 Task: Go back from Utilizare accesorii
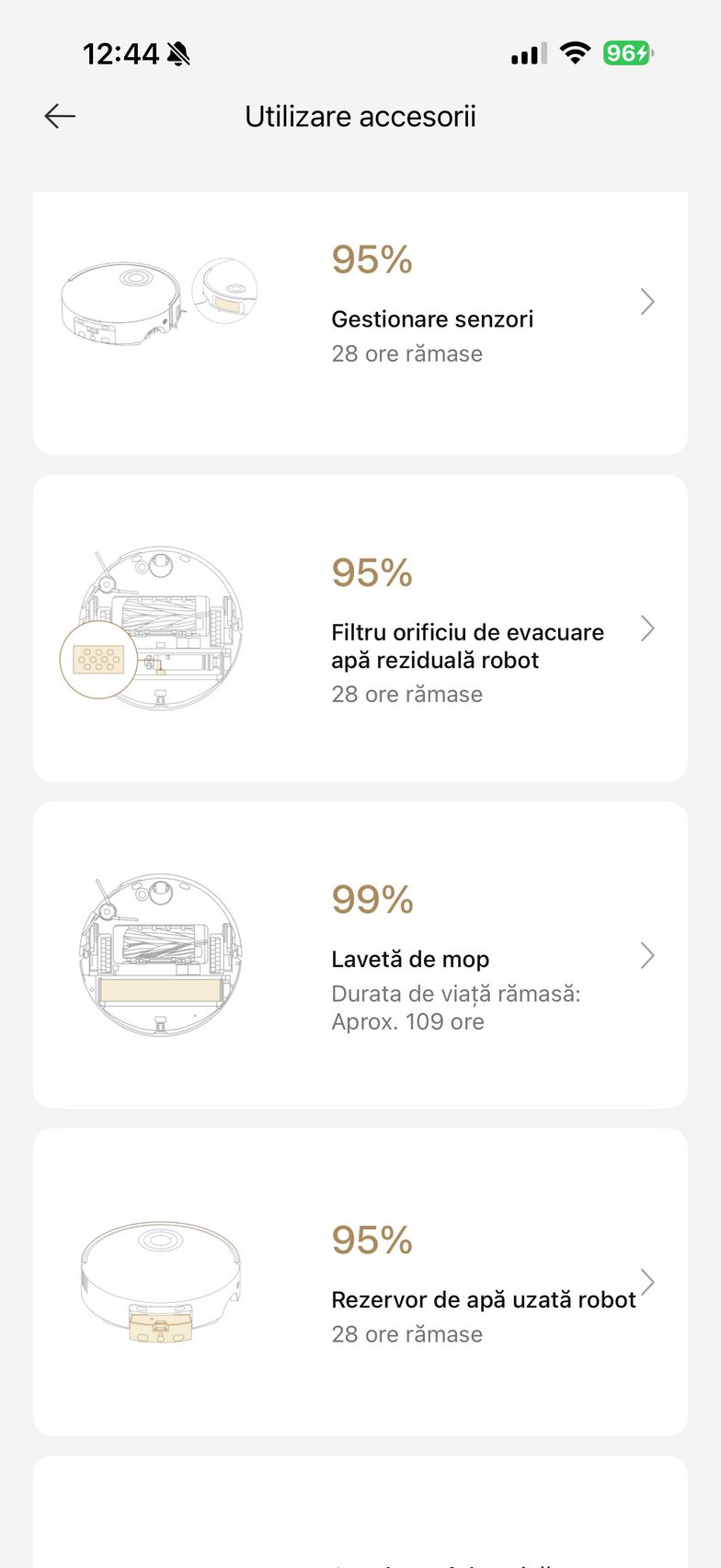click(60, 116)
